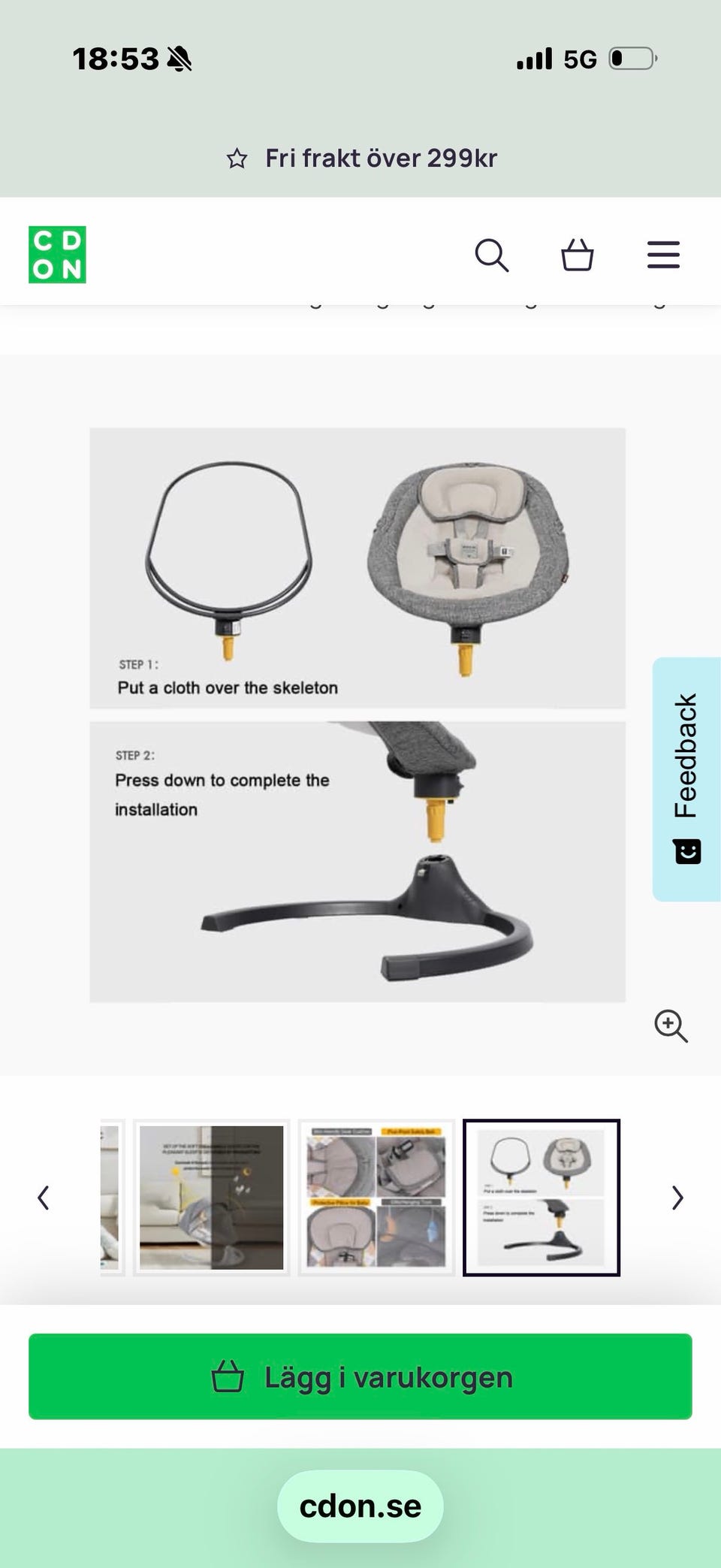Open the CDON home logo
721x1568 pixels.
pos(57,255)
